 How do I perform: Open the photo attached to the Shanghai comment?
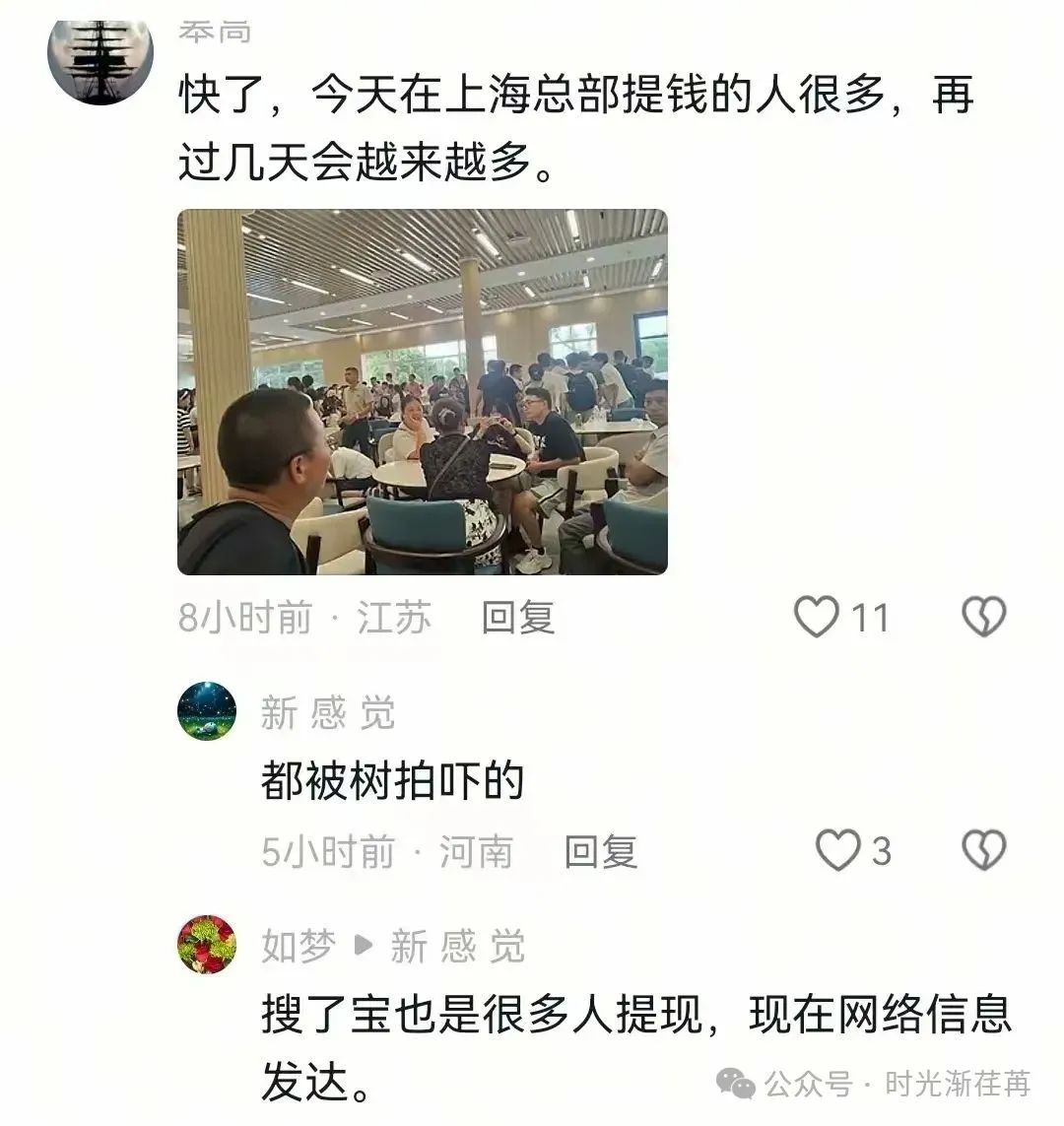pyautogui.click(x=422, y=391)
